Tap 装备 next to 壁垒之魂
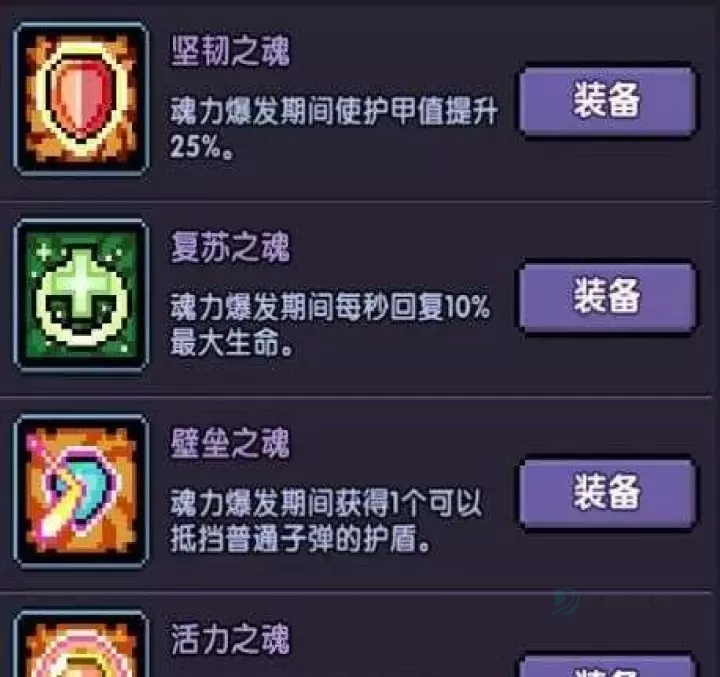 click(606, 491)
